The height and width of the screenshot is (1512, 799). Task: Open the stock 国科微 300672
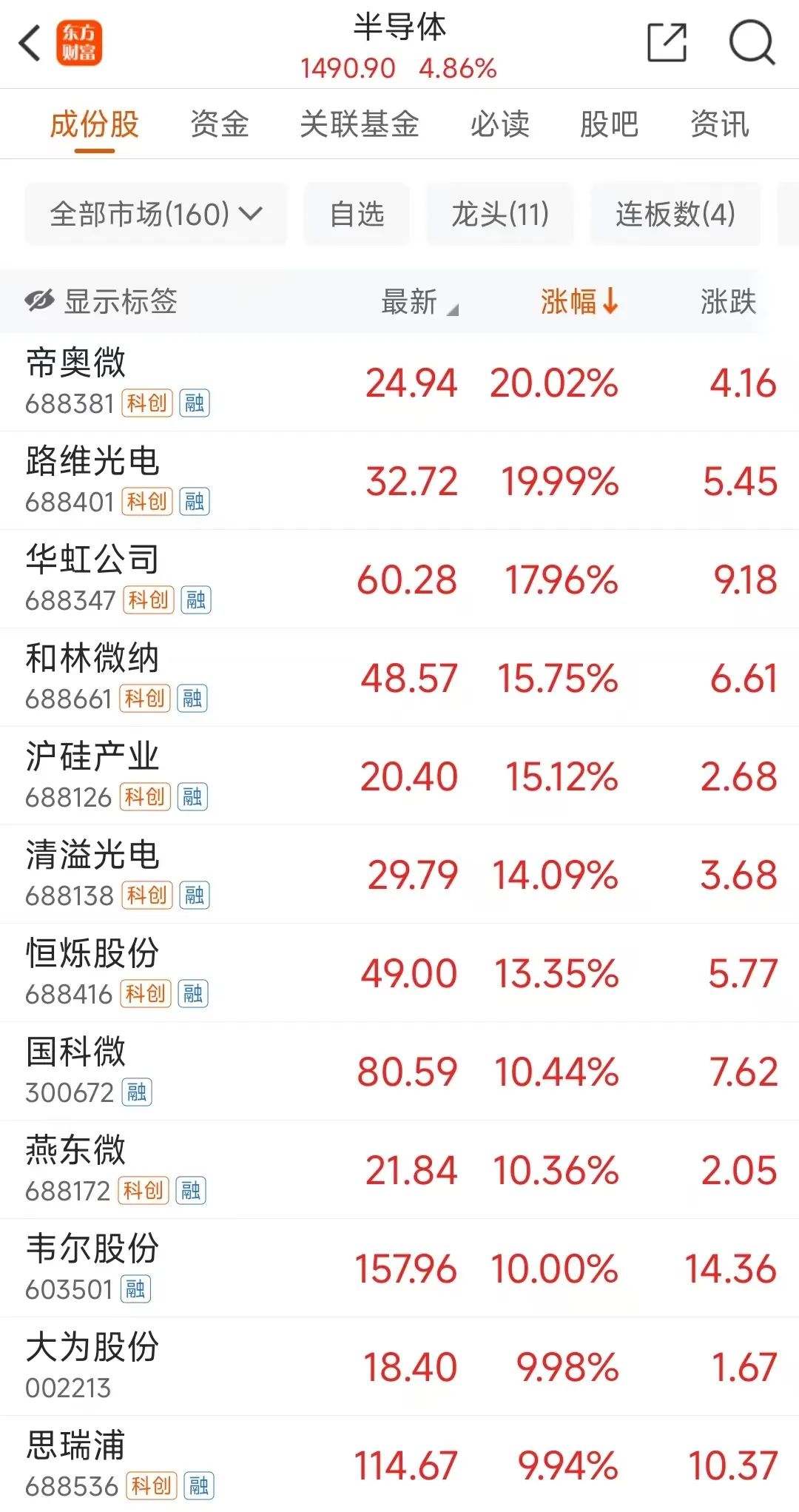coord(399,1071)
